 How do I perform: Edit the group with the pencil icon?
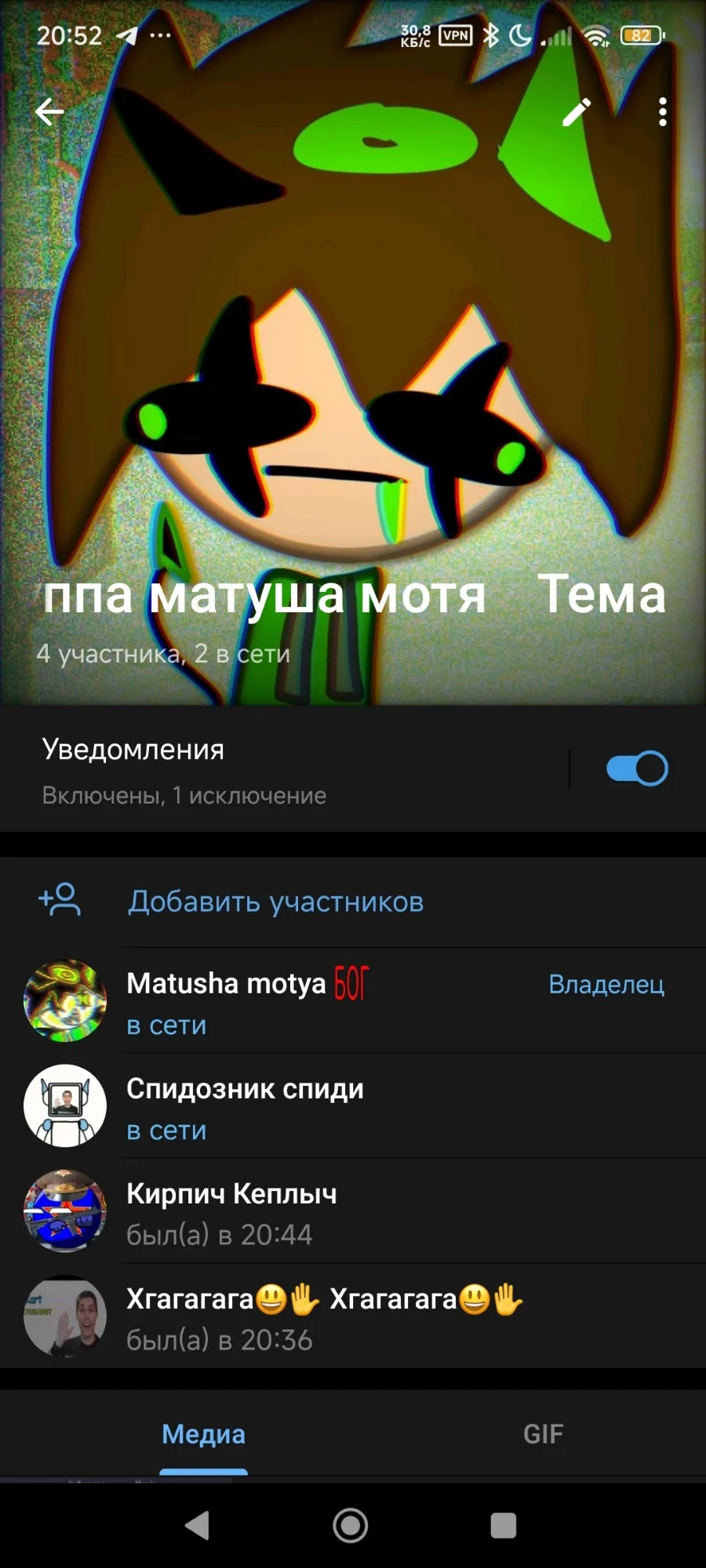[577, 112]
